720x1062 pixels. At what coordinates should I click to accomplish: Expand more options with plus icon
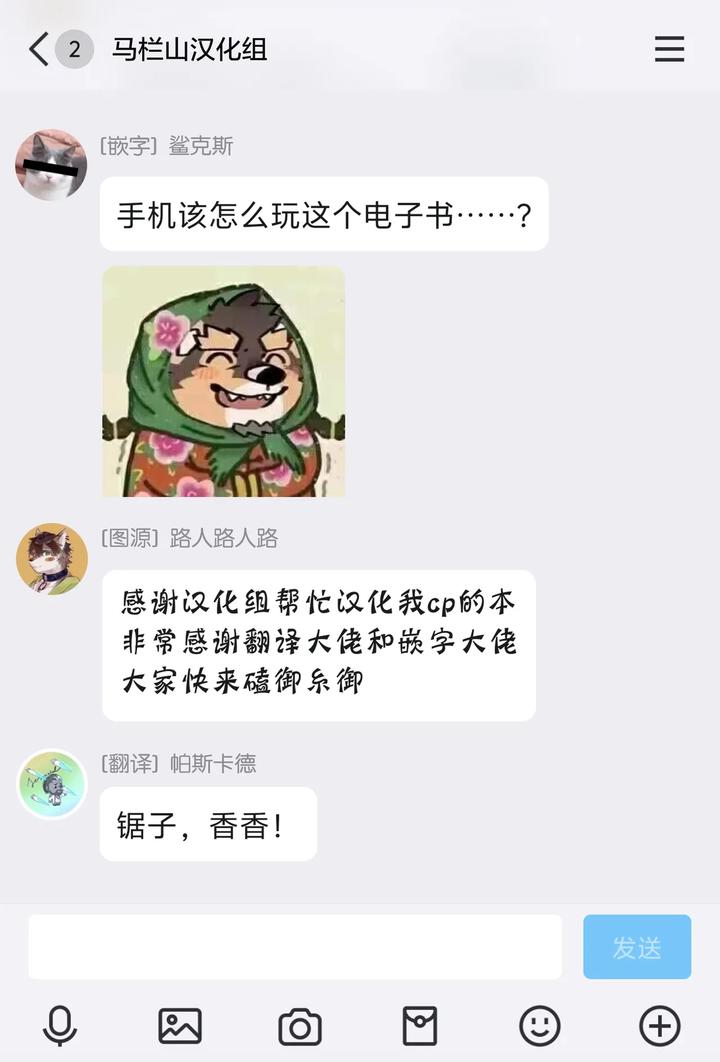tap(659, 1026)
